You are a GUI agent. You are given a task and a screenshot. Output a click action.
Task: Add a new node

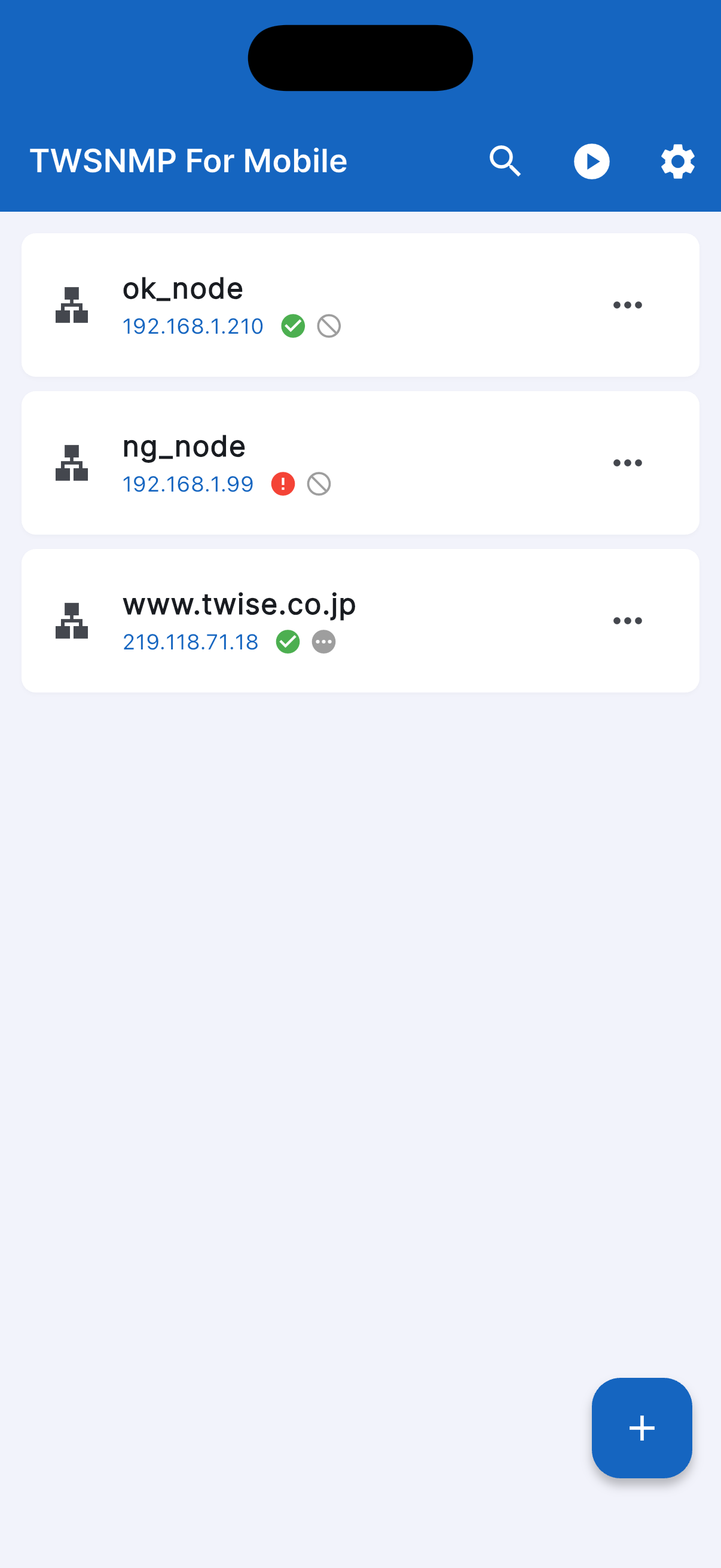(x=641, y=1427)
